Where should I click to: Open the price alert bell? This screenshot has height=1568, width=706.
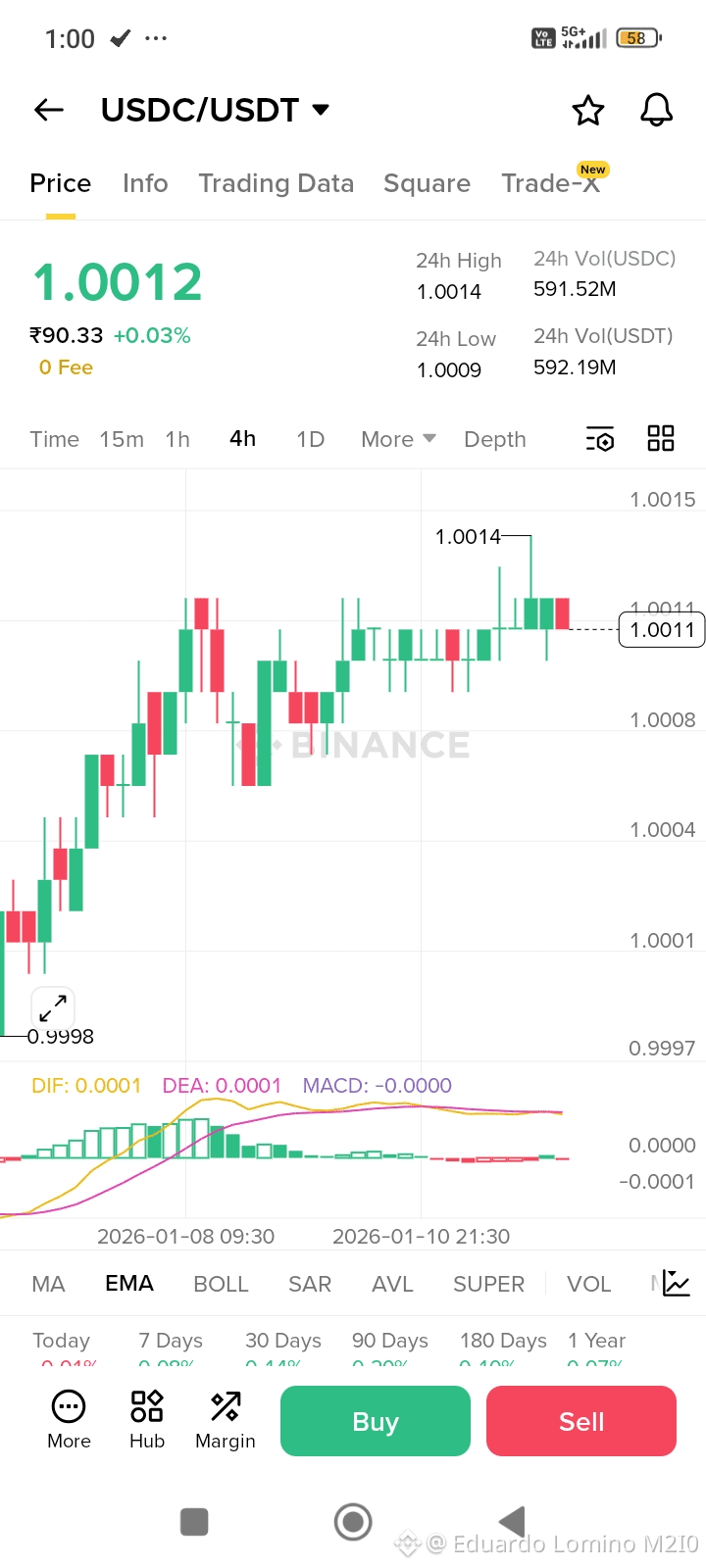click(656, 110)
